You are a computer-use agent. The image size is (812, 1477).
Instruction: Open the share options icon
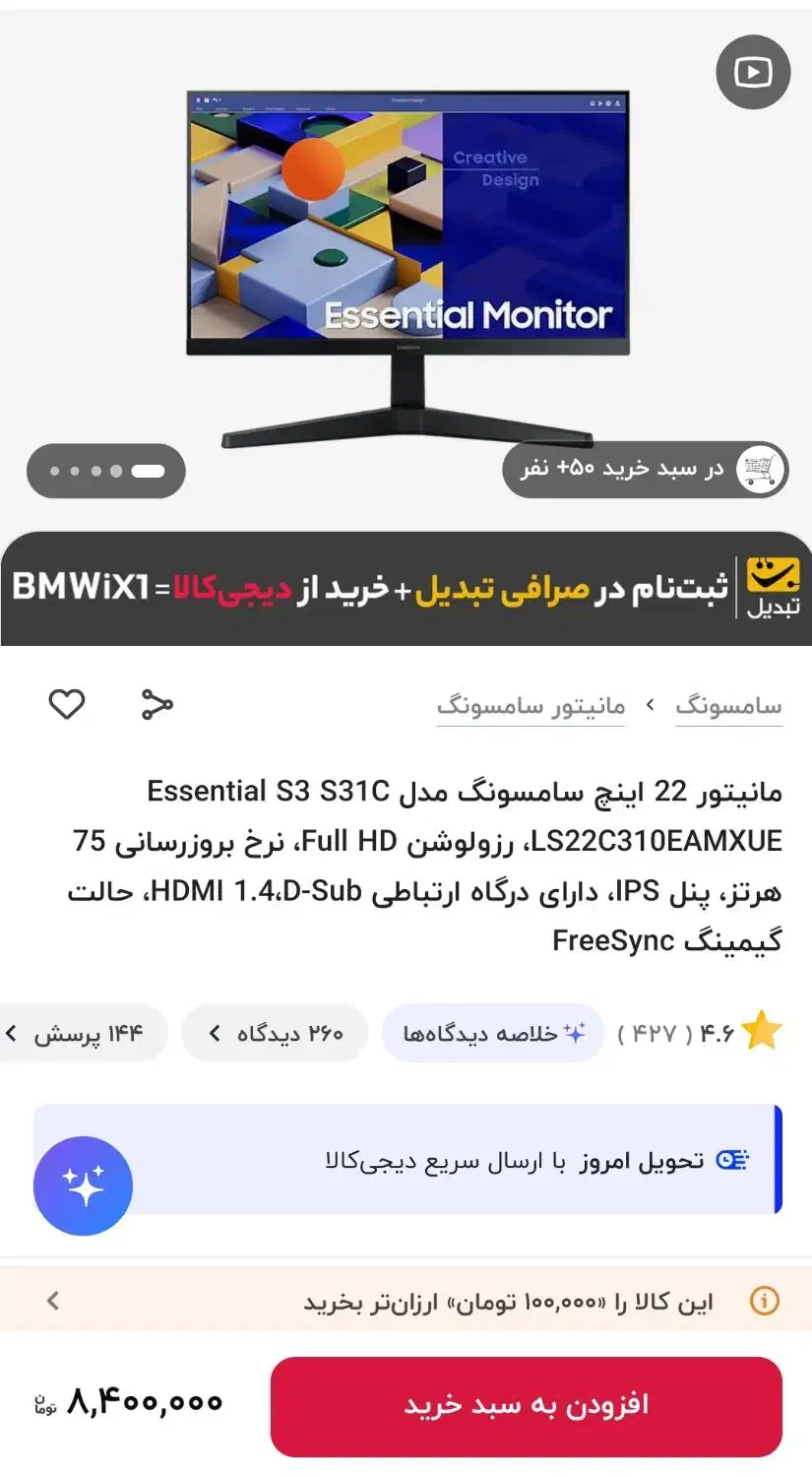[156, 705]
